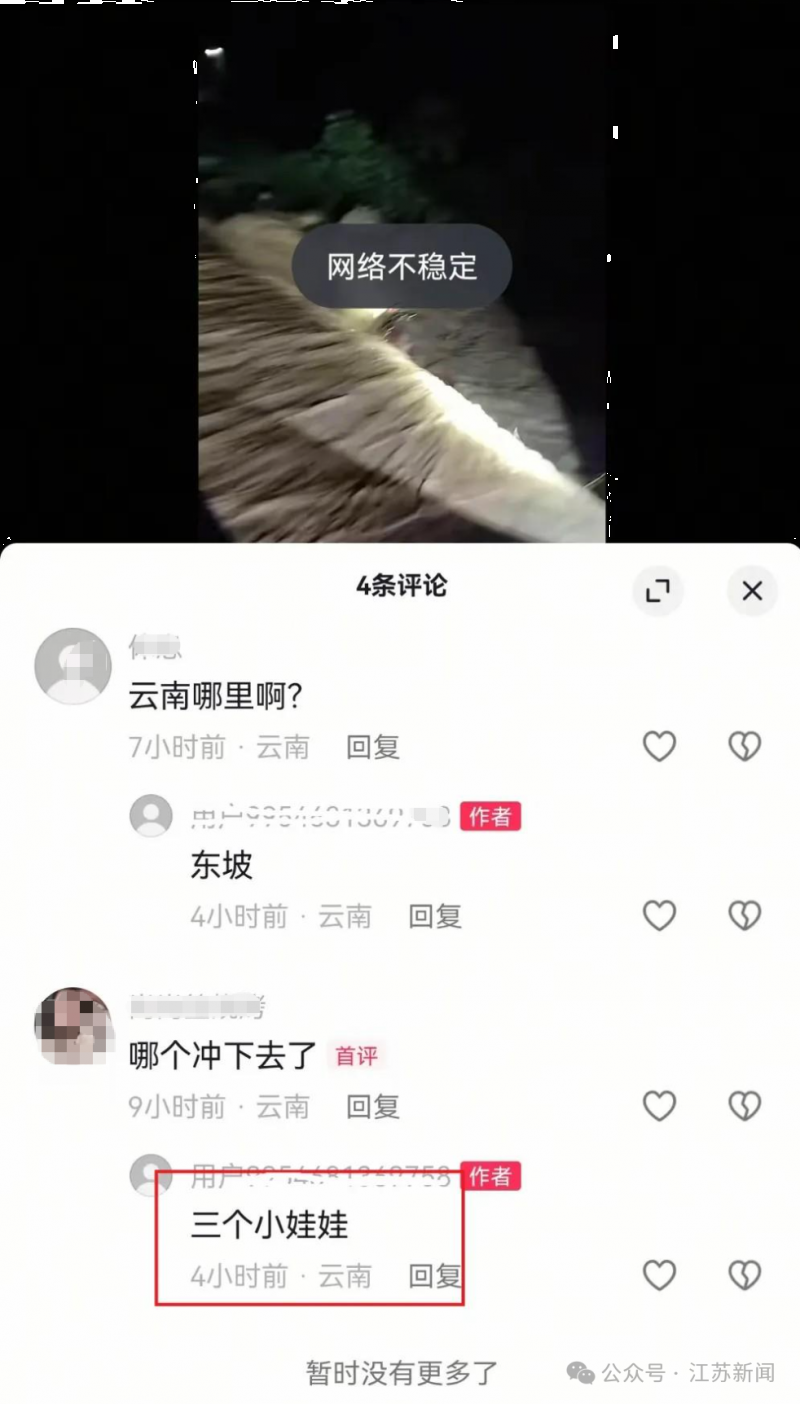Image resolution: width=800 pixels, height=1404 pixels.
Task: Dislike the author's reply 三个小娃娃
Action: coord(744,1275)
